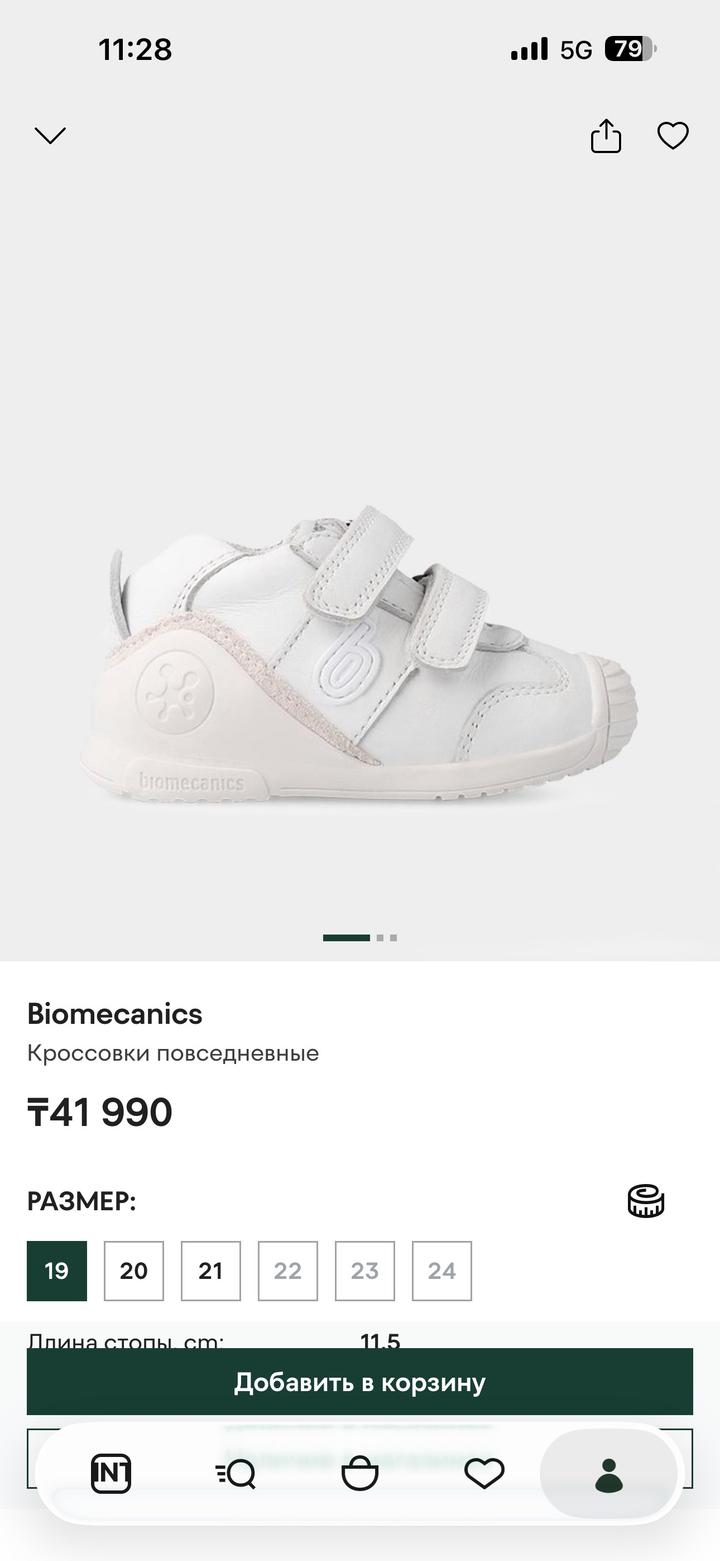
Task: Open the size guide measuring tape icon
Action: [646, 1201]
